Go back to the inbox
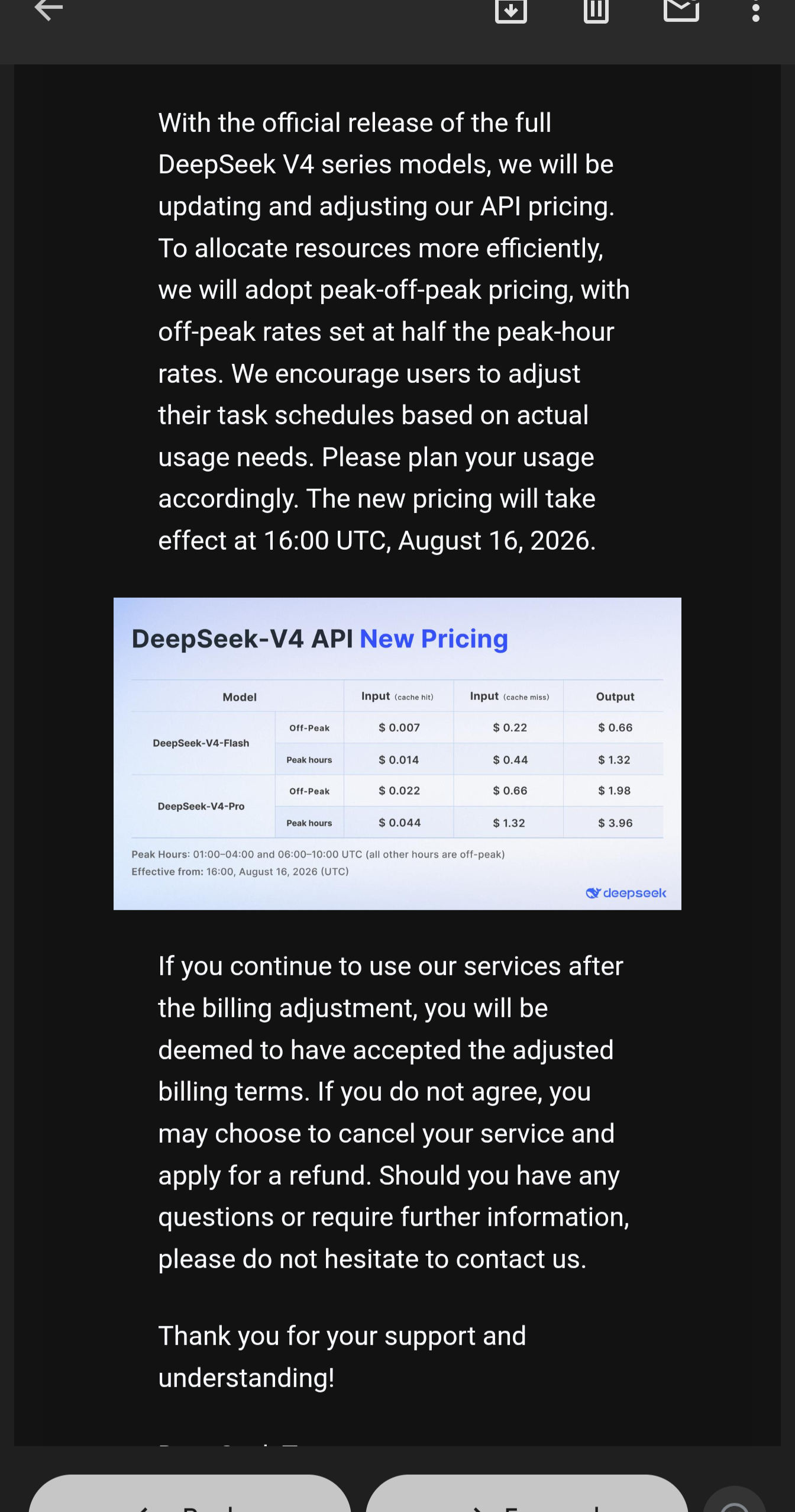This screenshot has width=795, height=1512. 49,9
